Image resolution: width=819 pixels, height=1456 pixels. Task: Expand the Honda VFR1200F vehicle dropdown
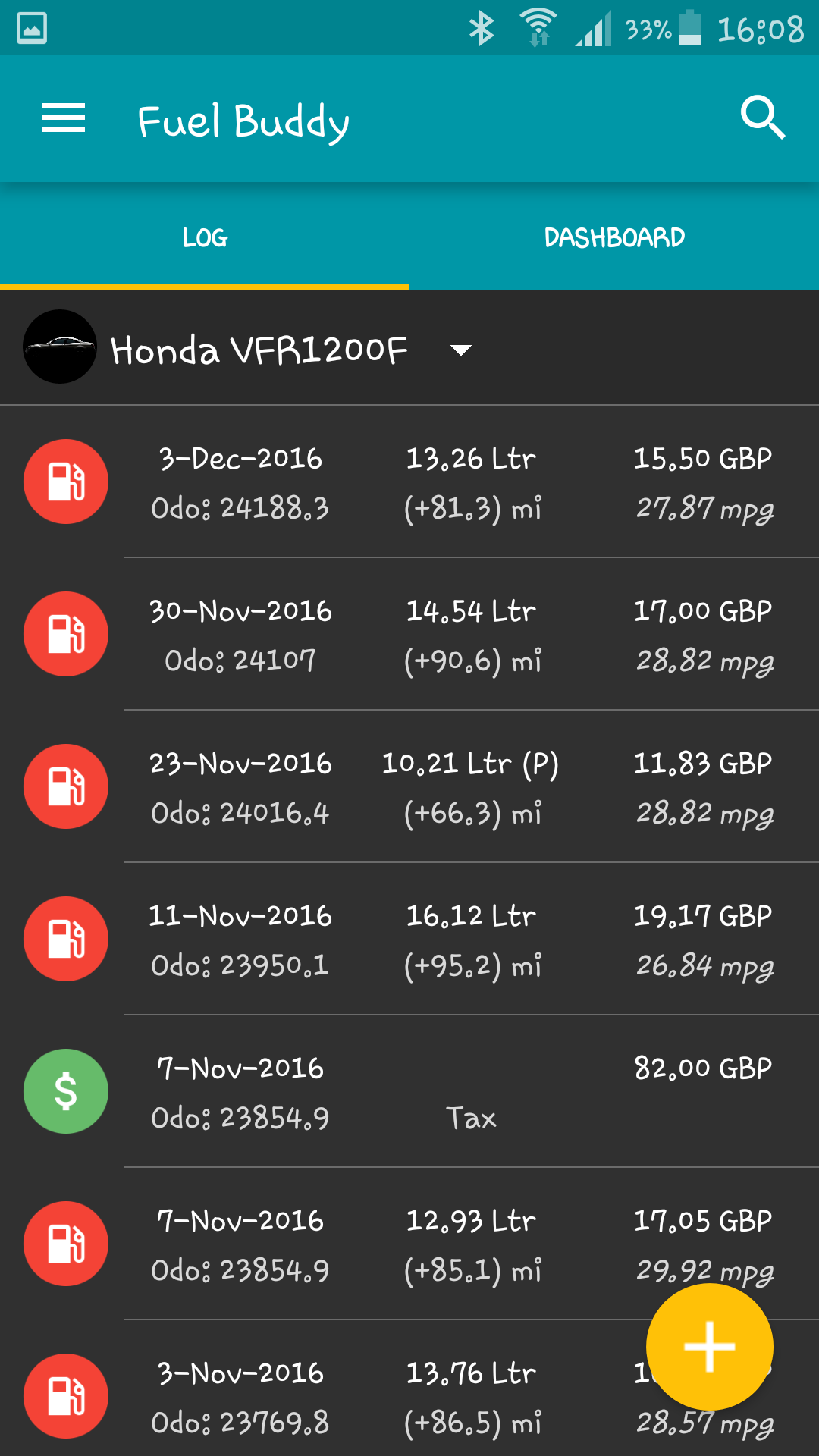(x=460, y=350)
